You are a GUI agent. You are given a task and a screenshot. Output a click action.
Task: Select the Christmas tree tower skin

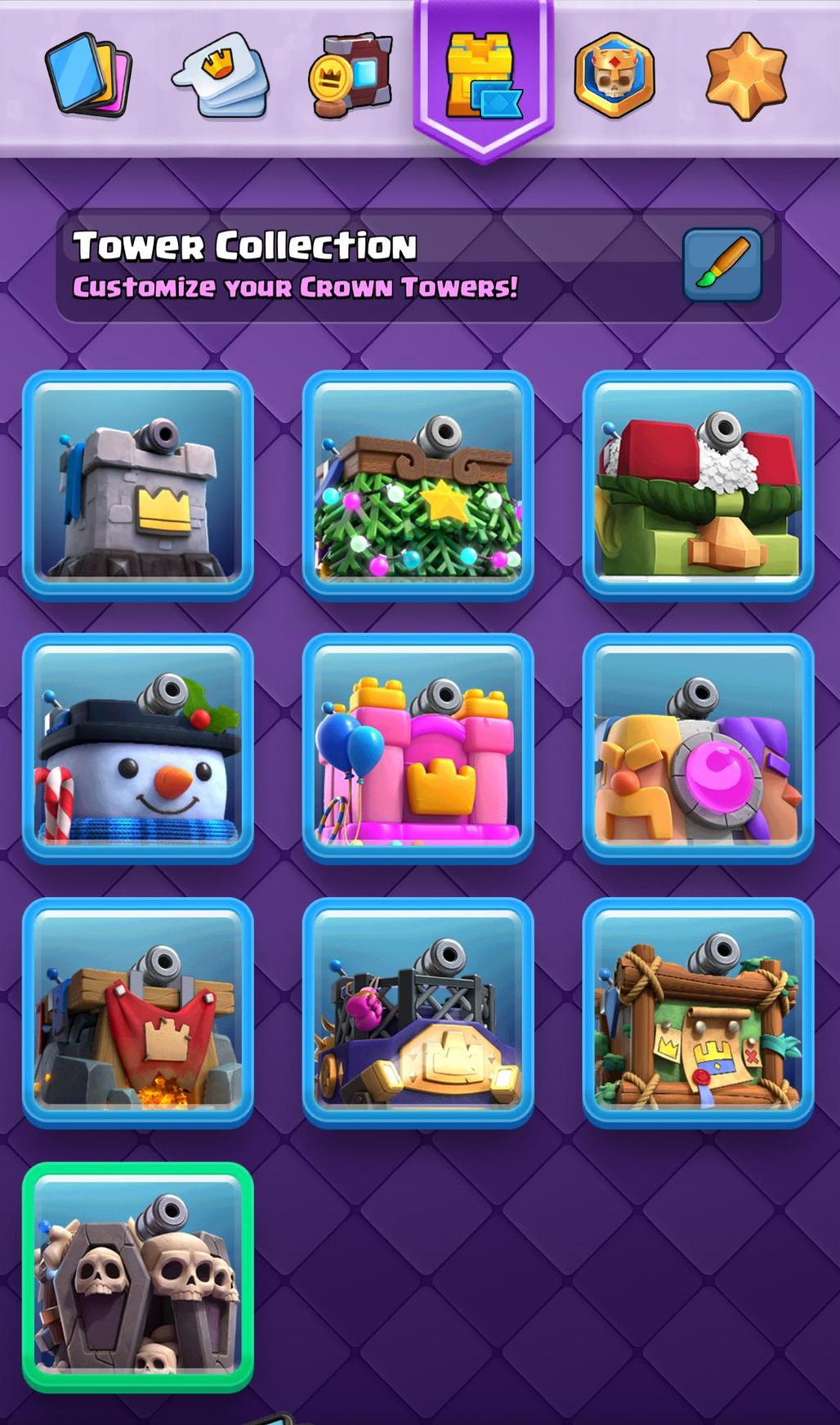(418, 486)
